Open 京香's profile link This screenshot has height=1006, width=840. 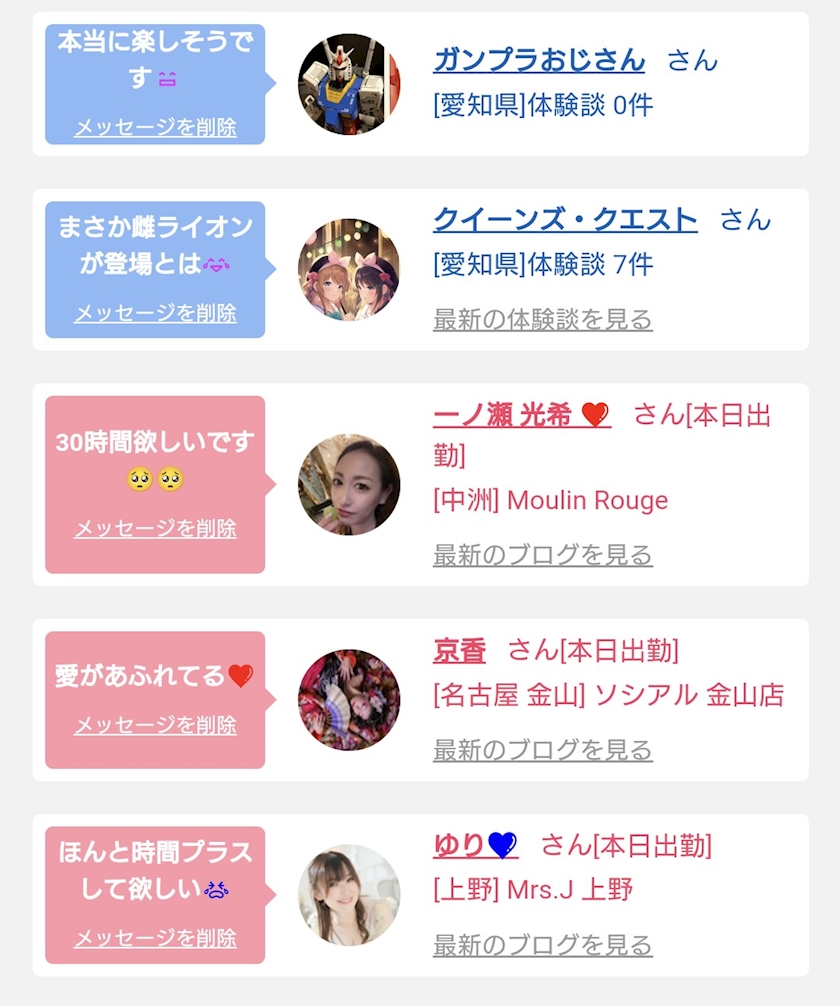coord(459,651)
